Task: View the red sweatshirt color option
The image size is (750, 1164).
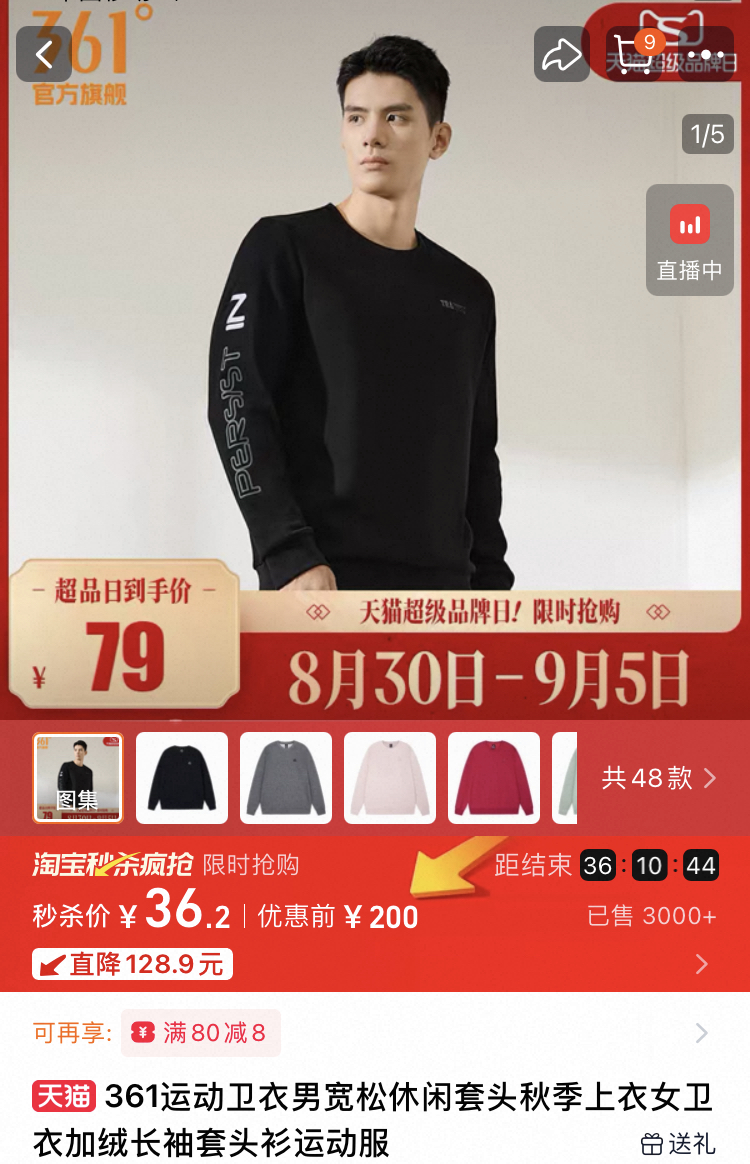Action: click(494, 778)
